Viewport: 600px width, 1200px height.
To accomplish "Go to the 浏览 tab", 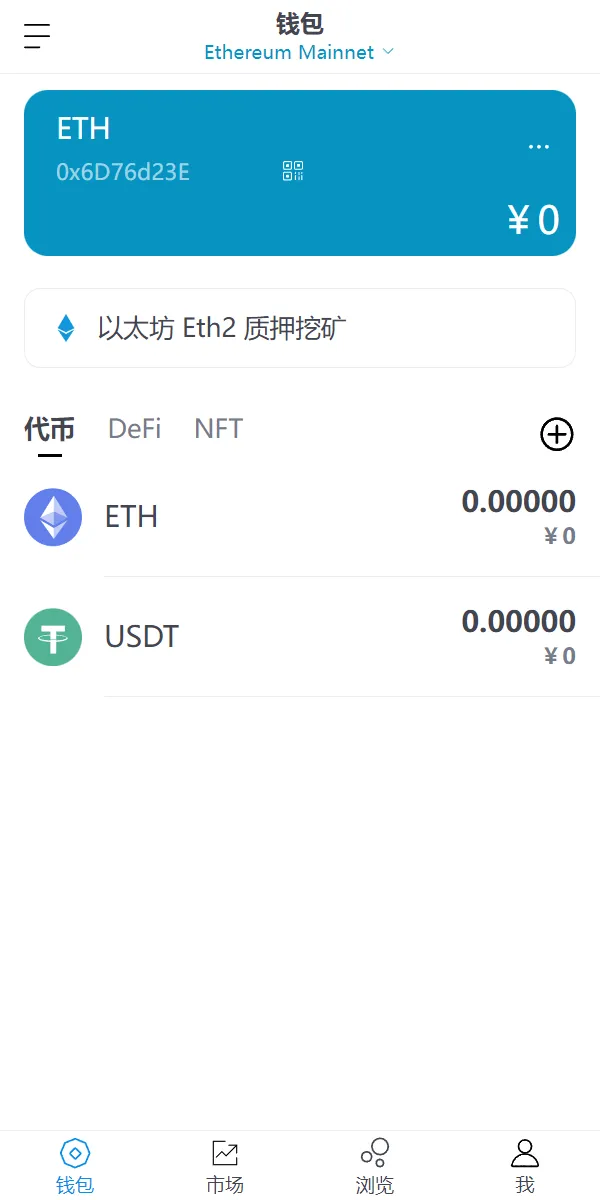I will coord(375,1166).
